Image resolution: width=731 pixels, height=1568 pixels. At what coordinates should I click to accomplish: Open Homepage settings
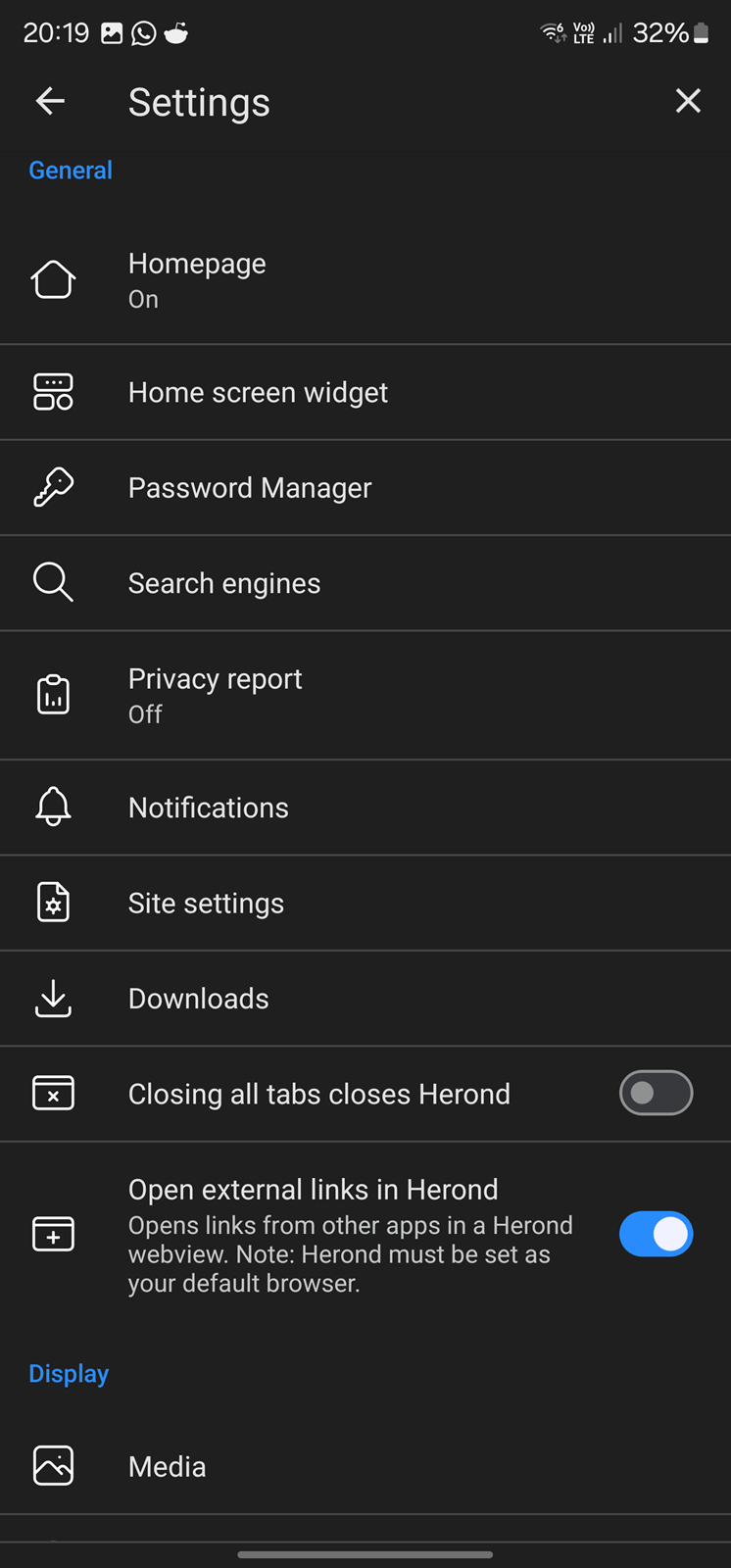[x=365, y=280]
